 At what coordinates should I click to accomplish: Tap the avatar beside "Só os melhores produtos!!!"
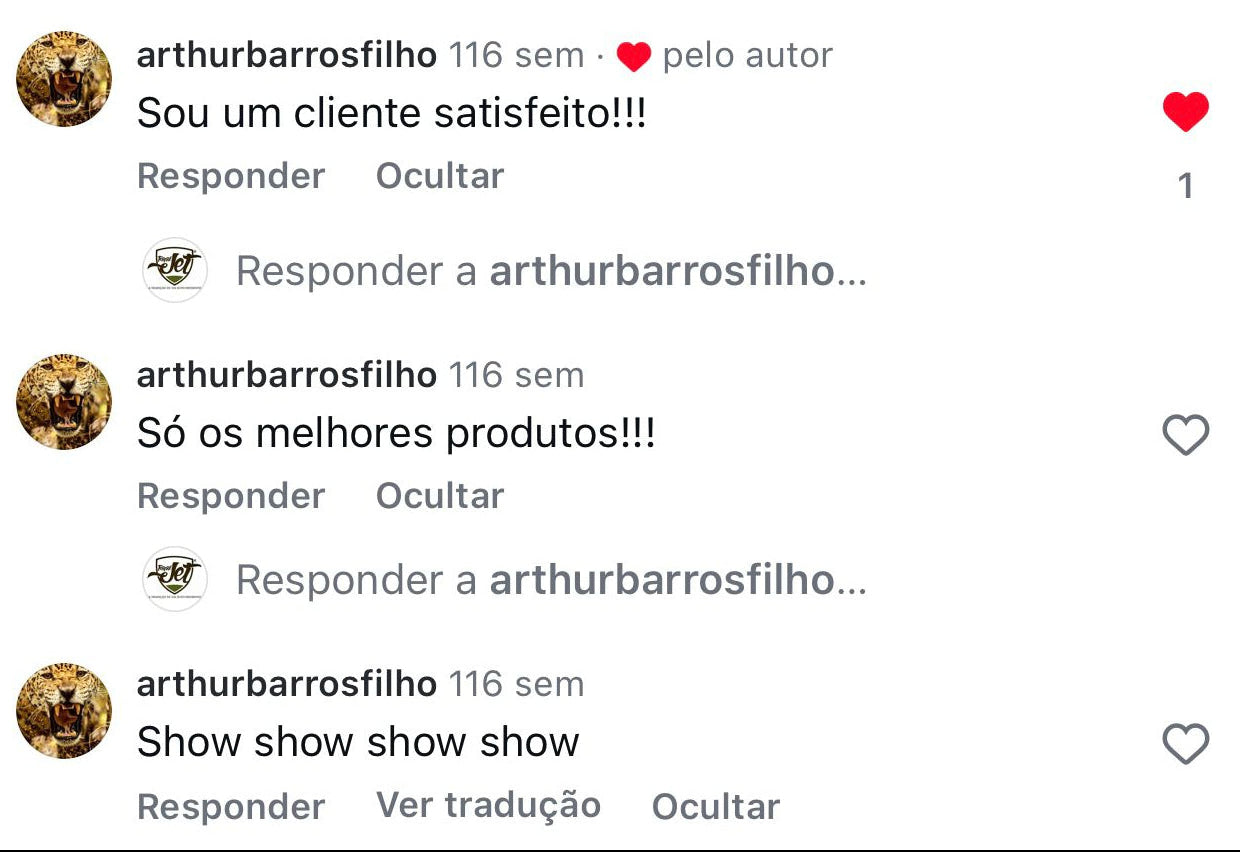click(x=65, y=402)
